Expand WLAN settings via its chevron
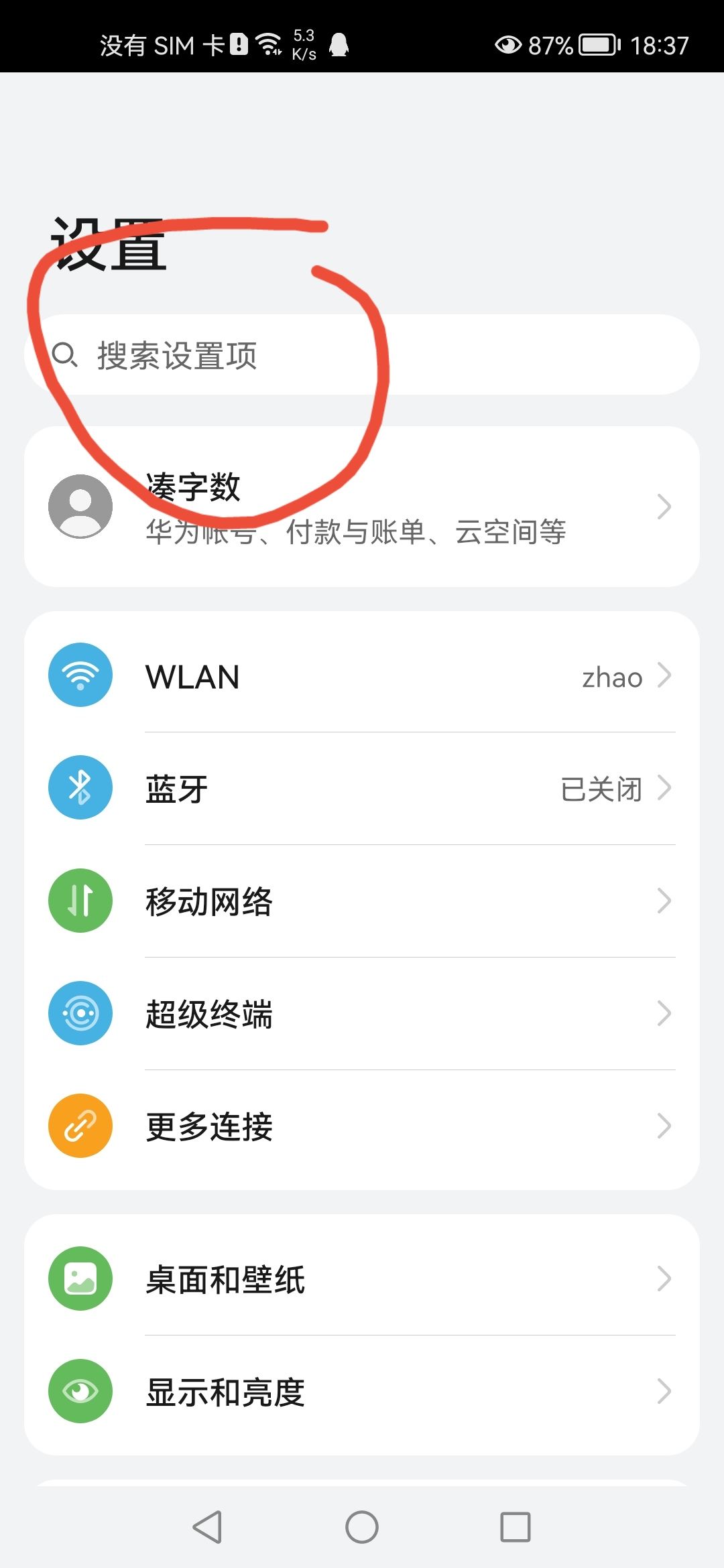The width and height of the screenshot is (724, 1568). pos(664,675)
